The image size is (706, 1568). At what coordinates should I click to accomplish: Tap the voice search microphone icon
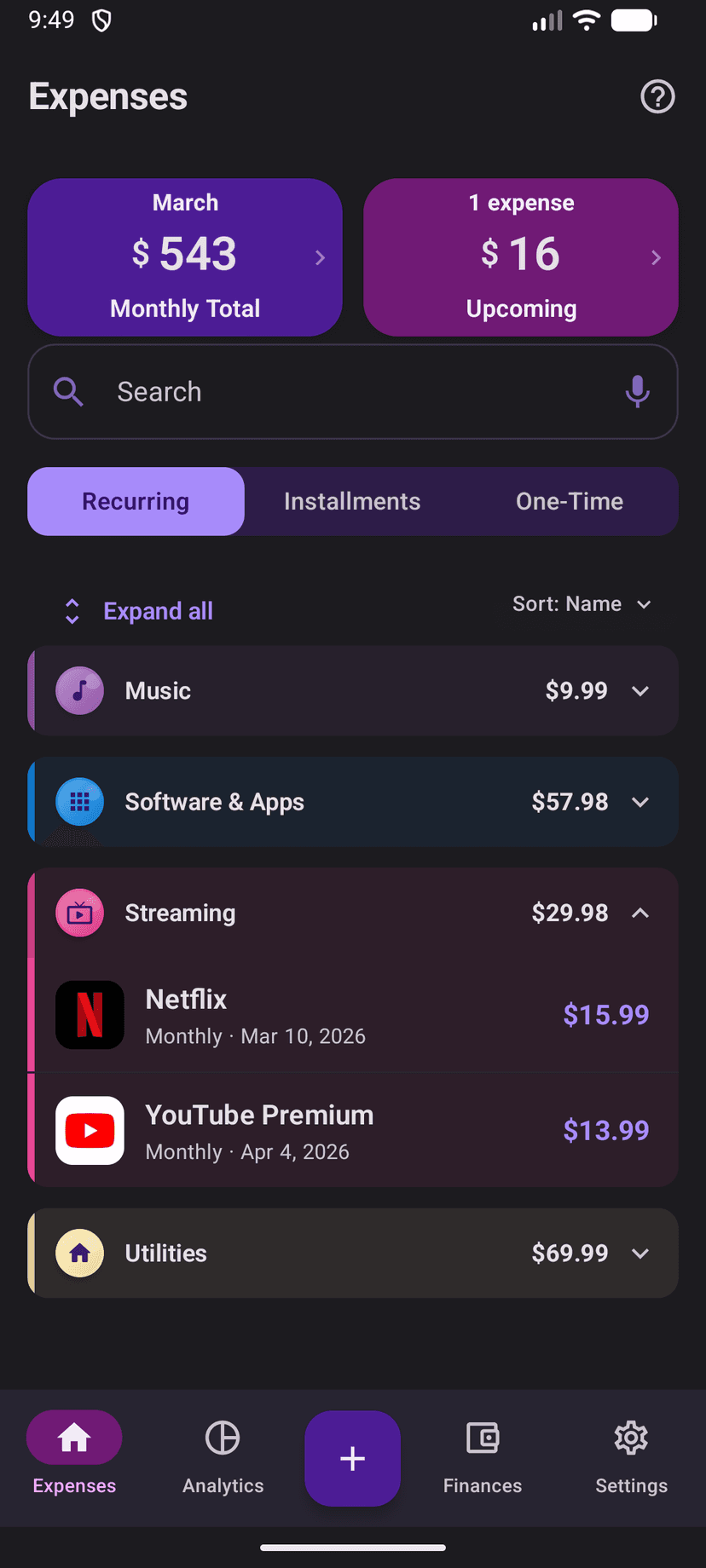637,391
